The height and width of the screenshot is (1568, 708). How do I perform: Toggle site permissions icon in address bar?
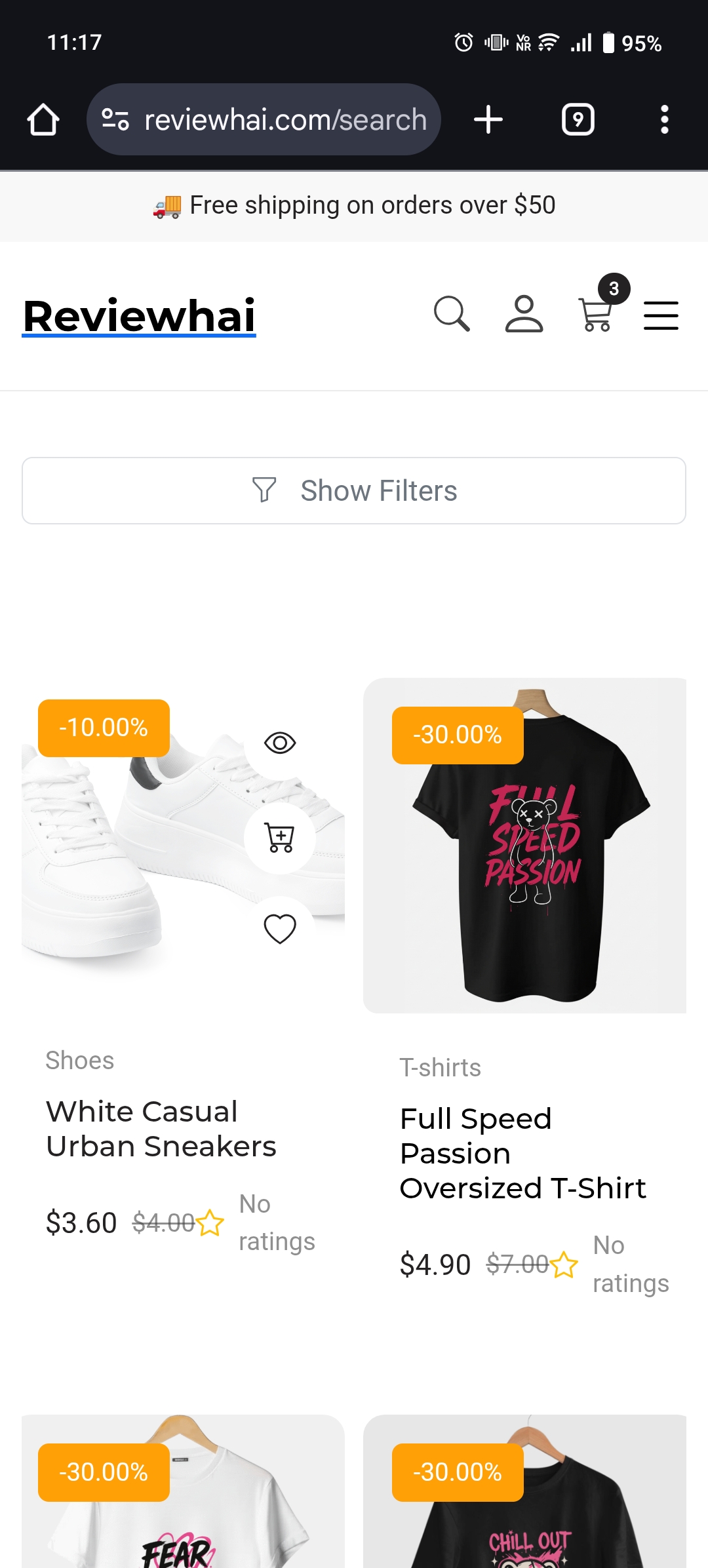click(x=114, y=119)
